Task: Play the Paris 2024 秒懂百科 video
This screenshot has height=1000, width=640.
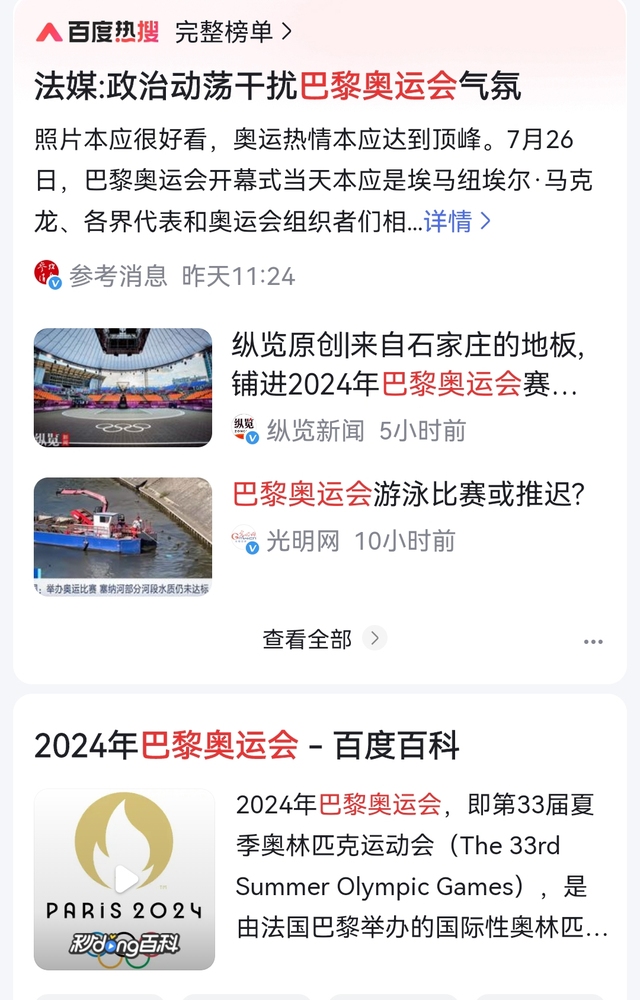Action: [125, 878]
